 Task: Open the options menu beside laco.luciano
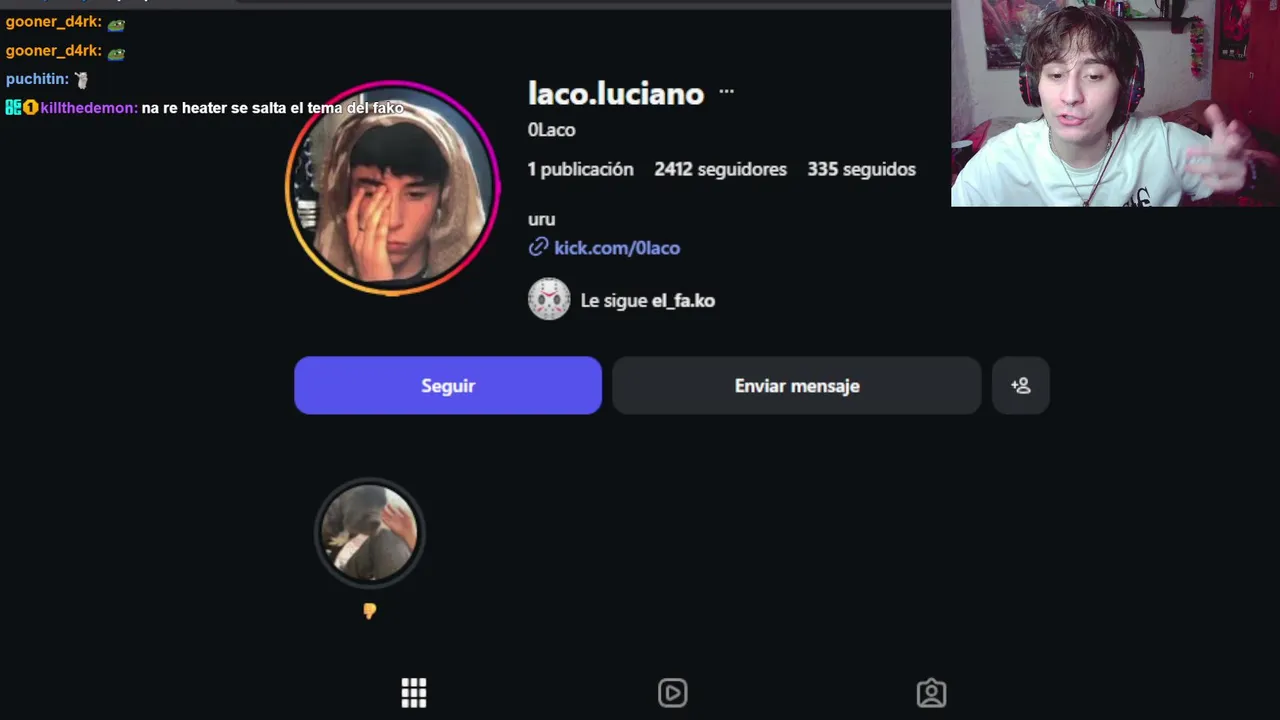tap(727, 92)
